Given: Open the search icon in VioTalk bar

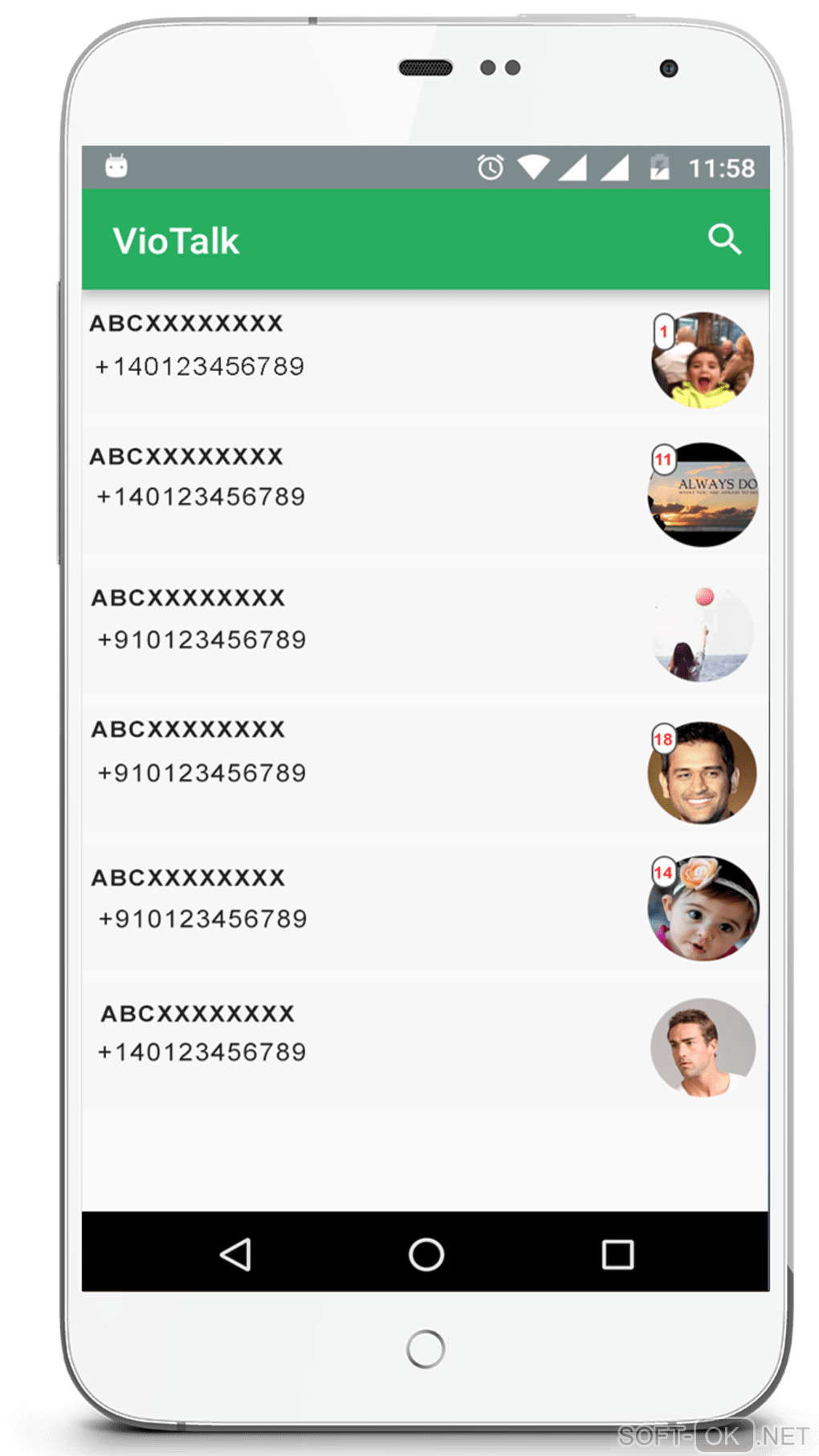Looking at the screenshot, I should pos(723,239).
